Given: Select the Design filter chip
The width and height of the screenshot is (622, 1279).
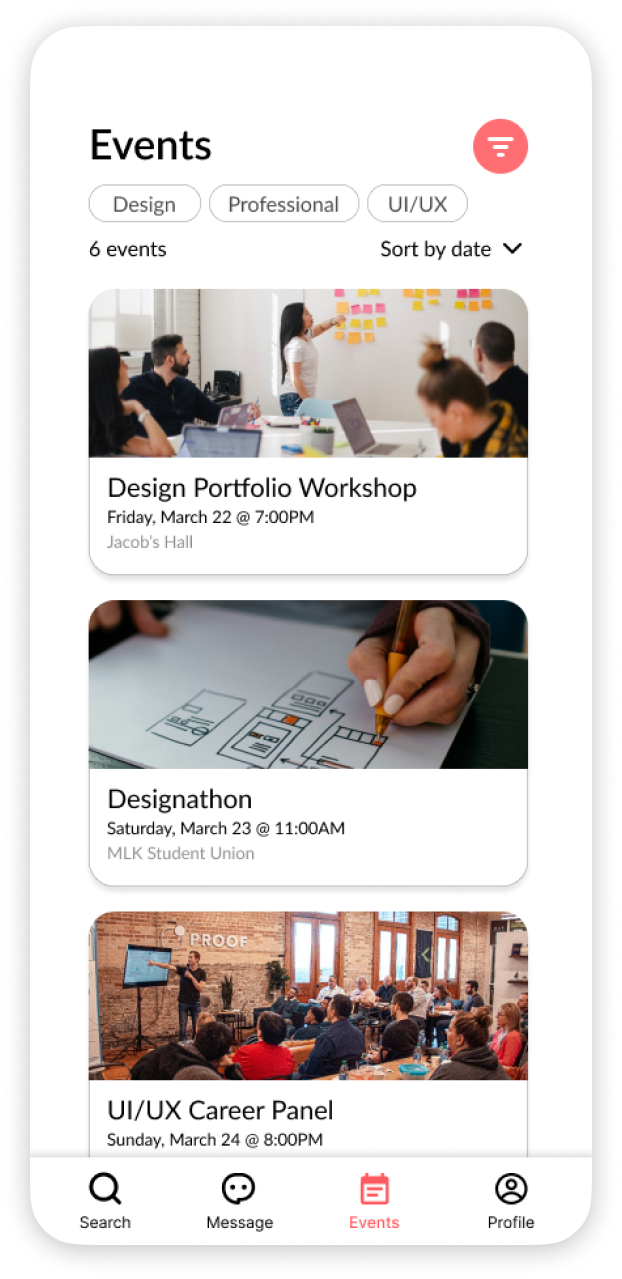Looking at the screenshot, I should [144, 204].
